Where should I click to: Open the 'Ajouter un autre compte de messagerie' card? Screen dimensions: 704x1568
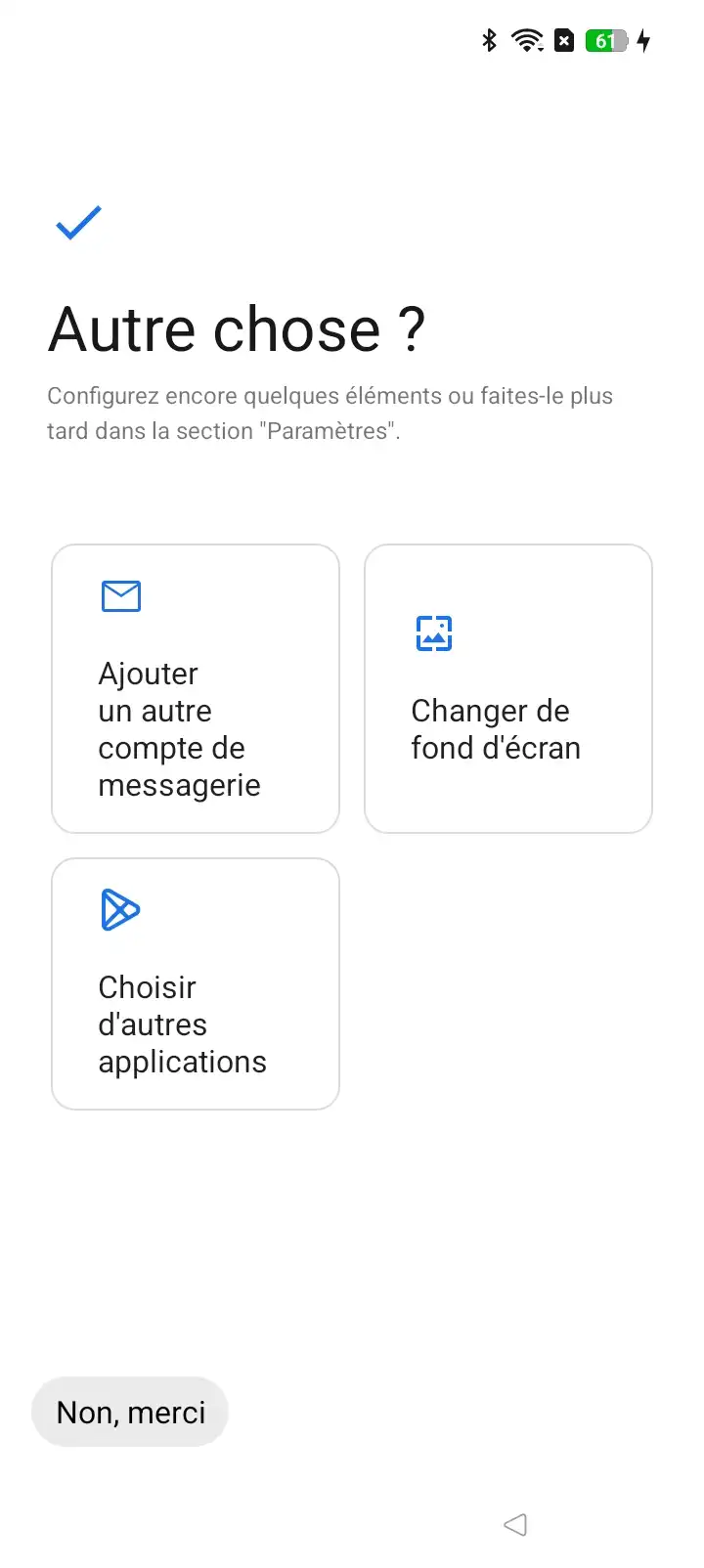pyautogui.click(x=196, y=689)
